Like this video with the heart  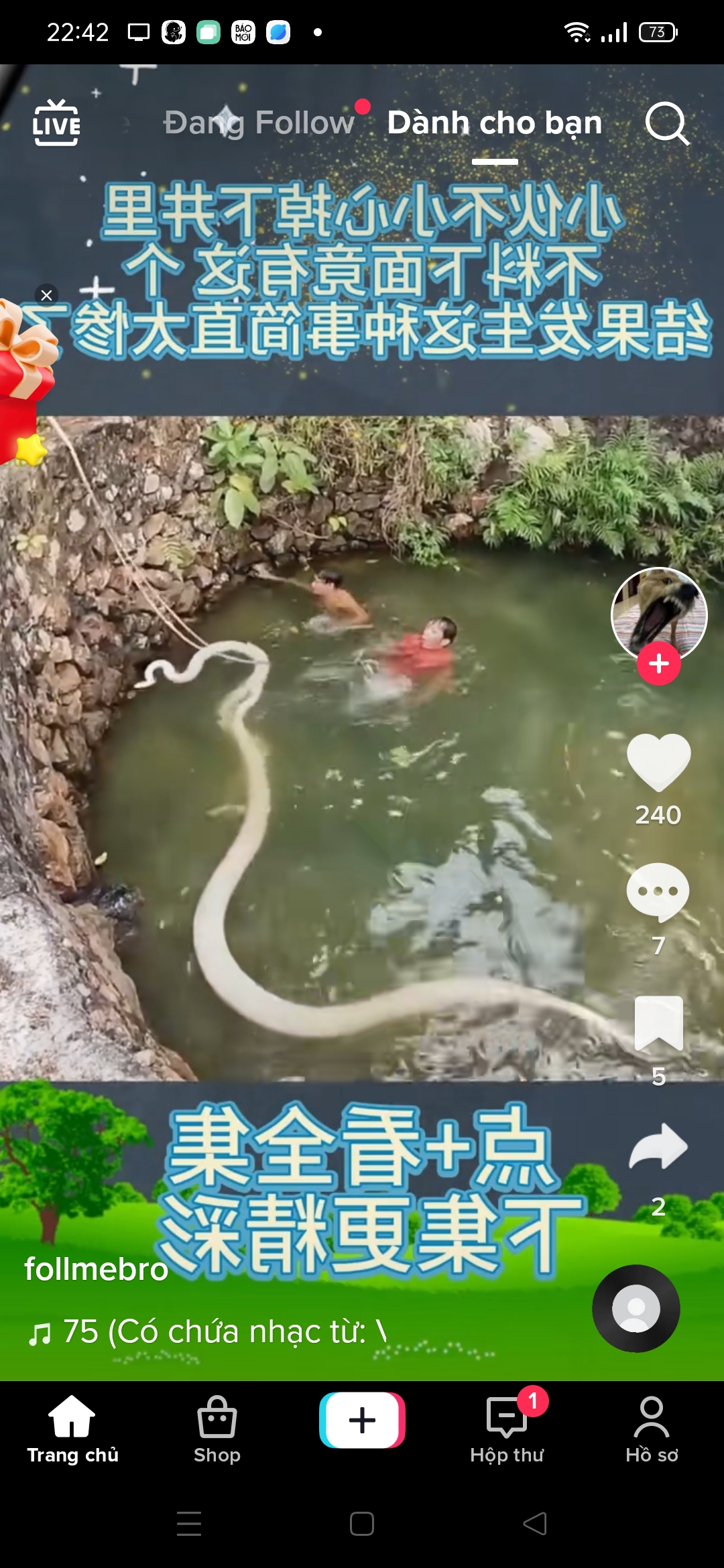[x=658, y=763]
